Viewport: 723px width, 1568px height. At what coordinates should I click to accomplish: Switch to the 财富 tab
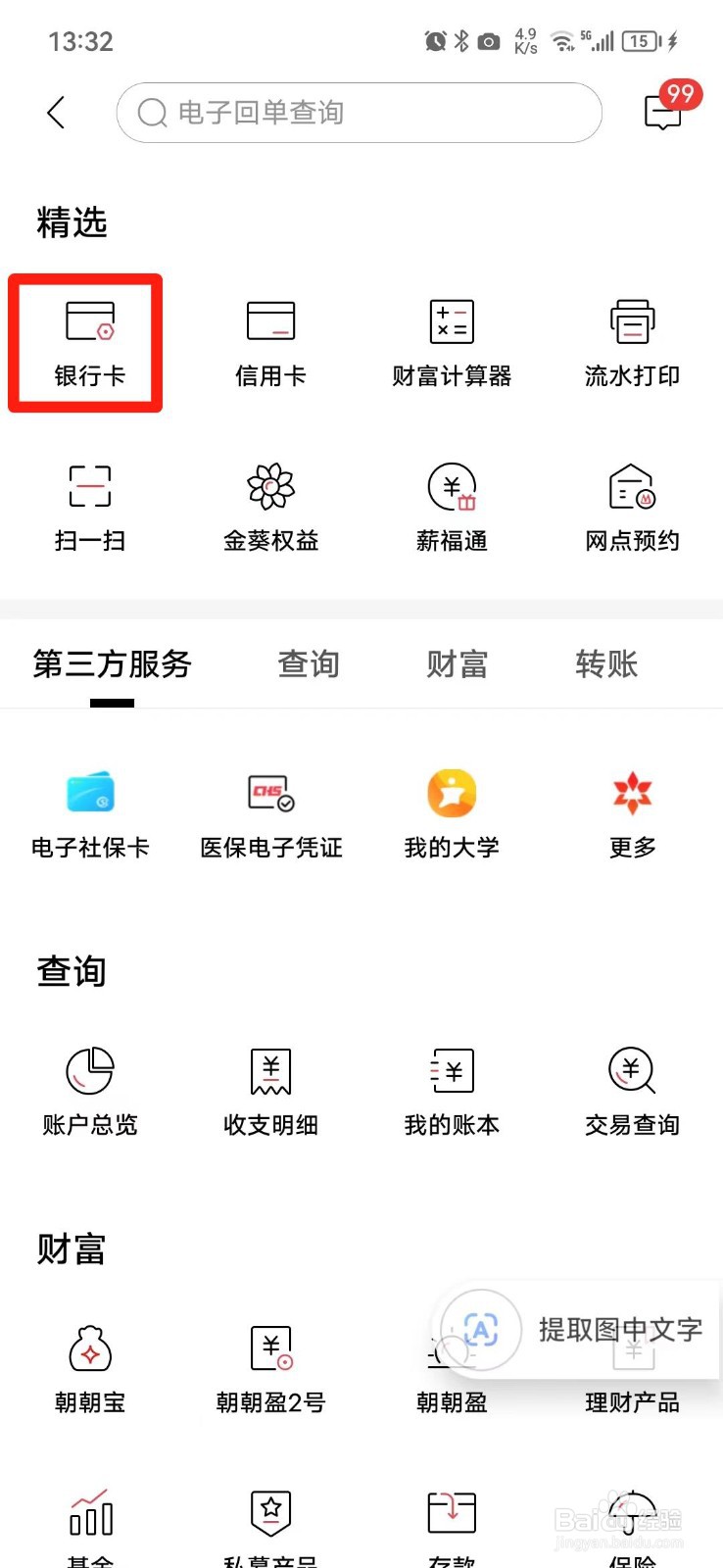[x=457, y=664]
